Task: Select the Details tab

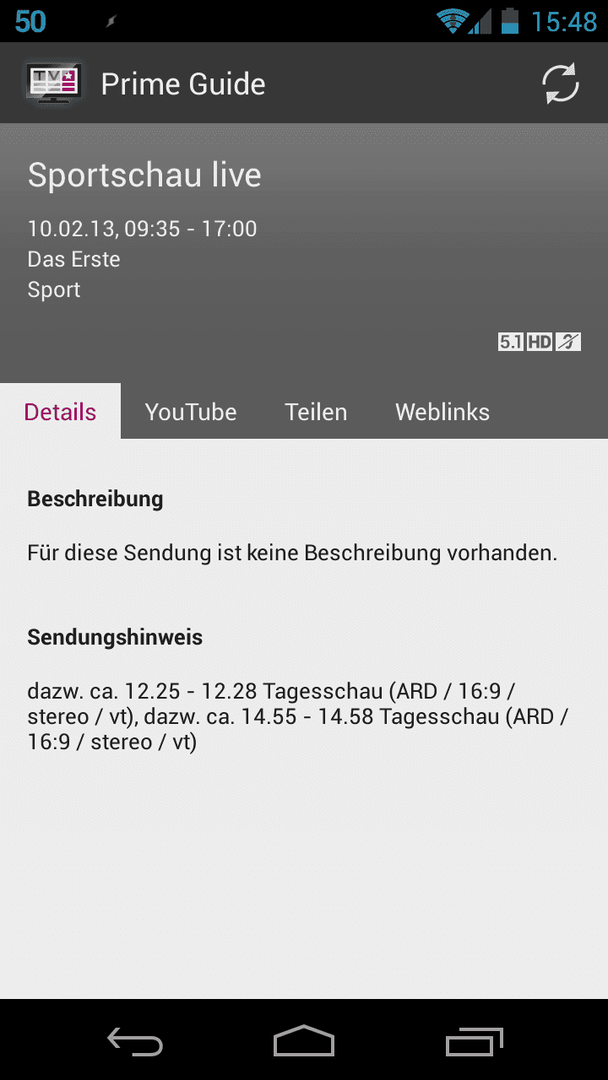Action: (60, 412)
